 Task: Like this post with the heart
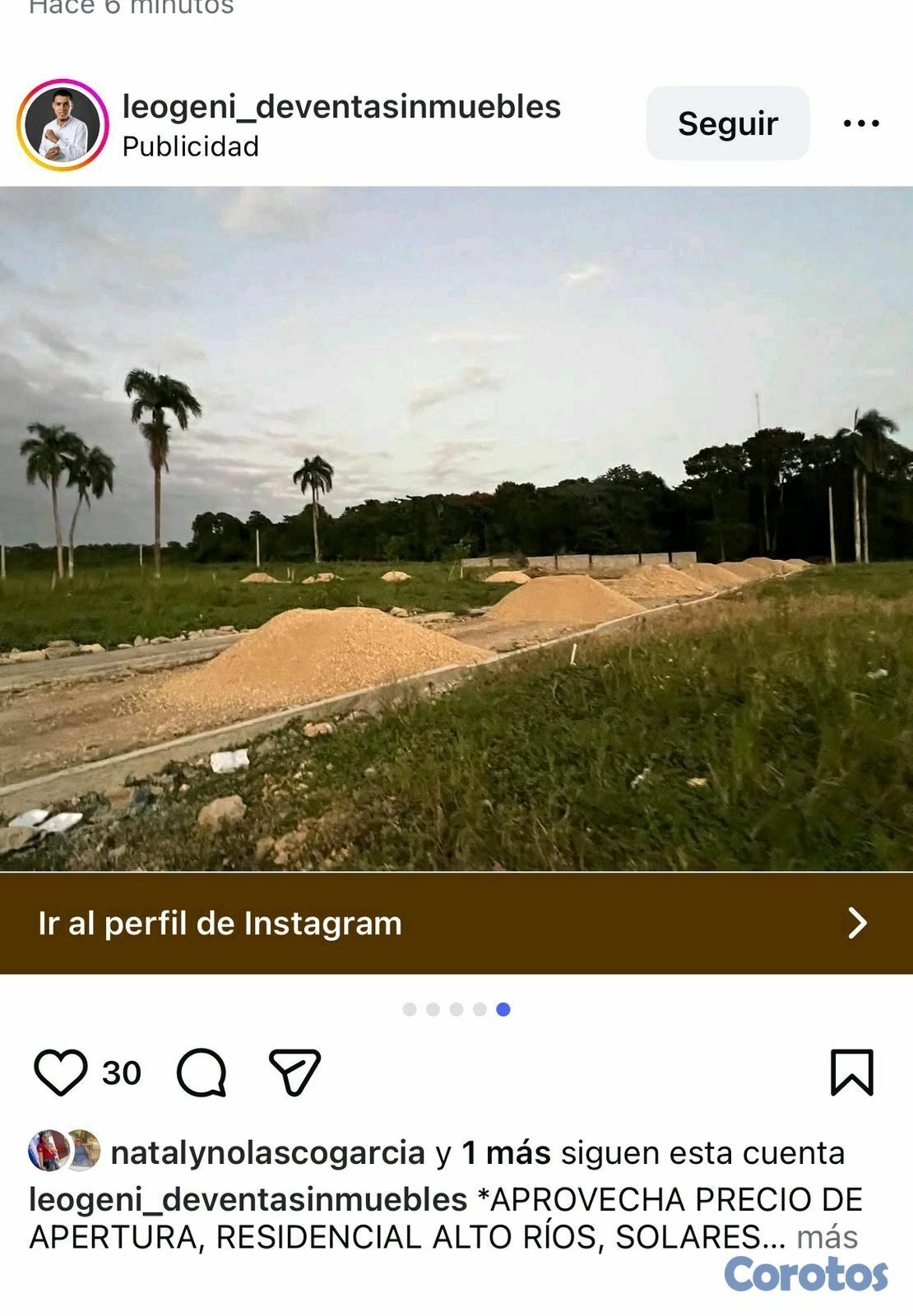tap(61, 1073)
